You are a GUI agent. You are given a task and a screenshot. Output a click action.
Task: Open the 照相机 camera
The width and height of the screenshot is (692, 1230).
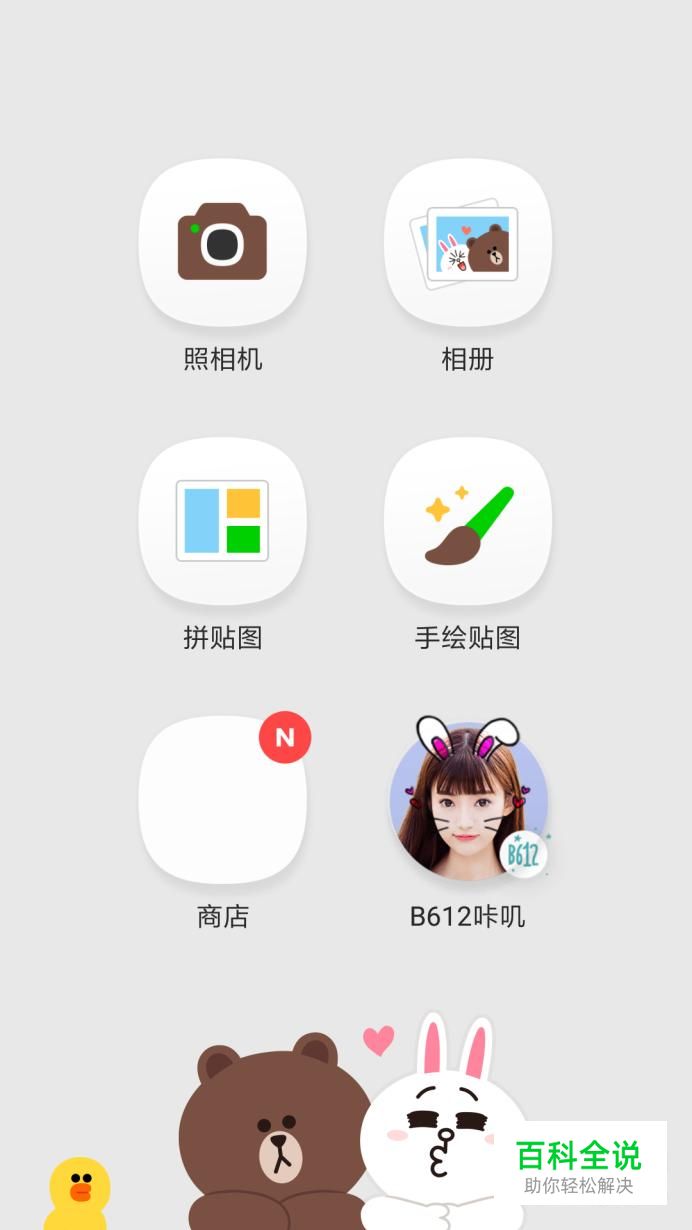pos(222,243)
